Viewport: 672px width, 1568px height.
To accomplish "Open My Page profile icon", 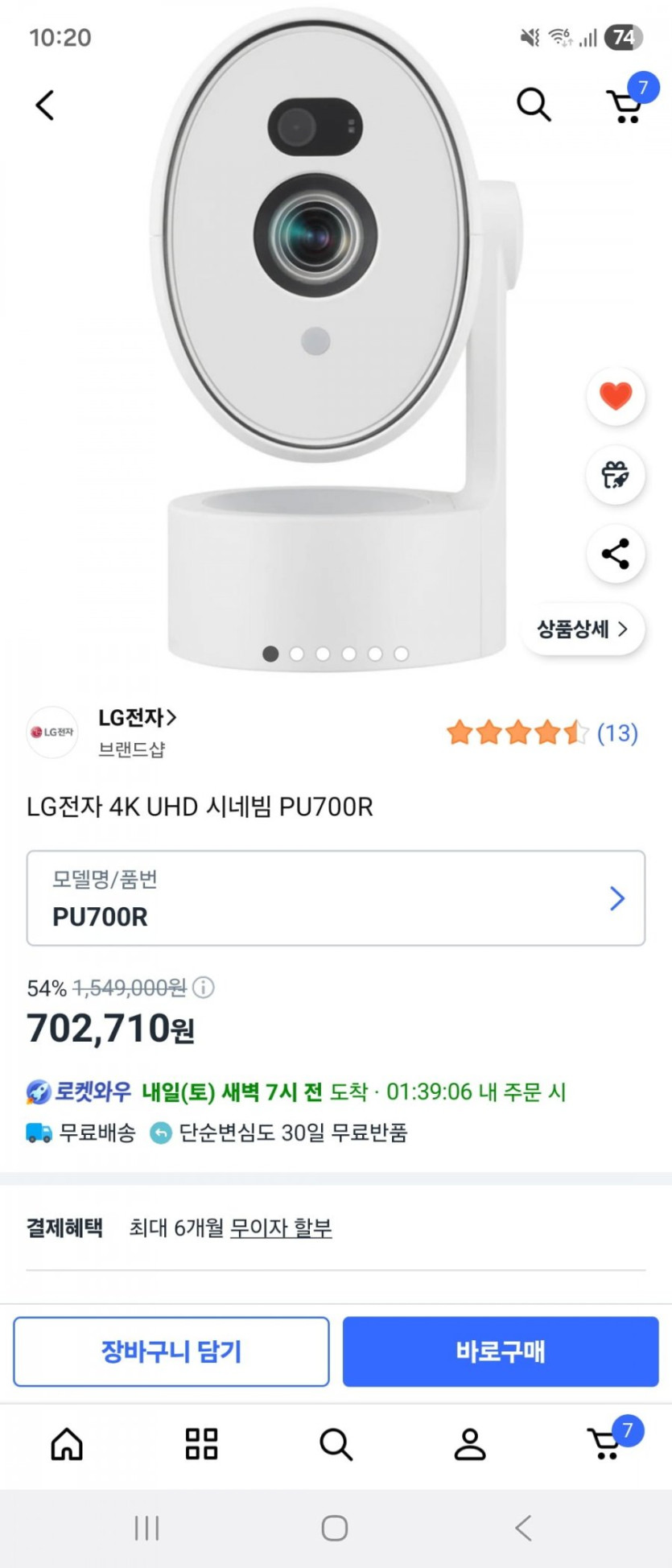I will click(470, 1444).
